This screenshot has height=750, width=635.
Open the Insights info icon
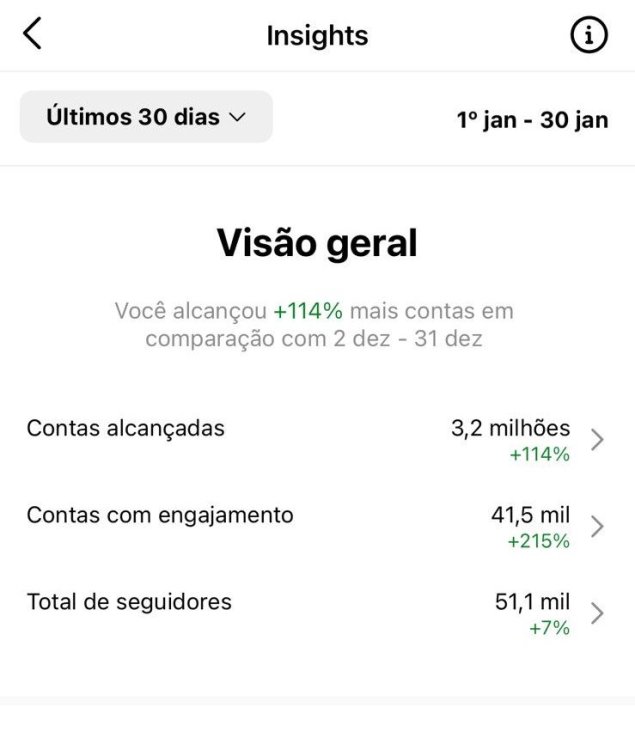589,36
